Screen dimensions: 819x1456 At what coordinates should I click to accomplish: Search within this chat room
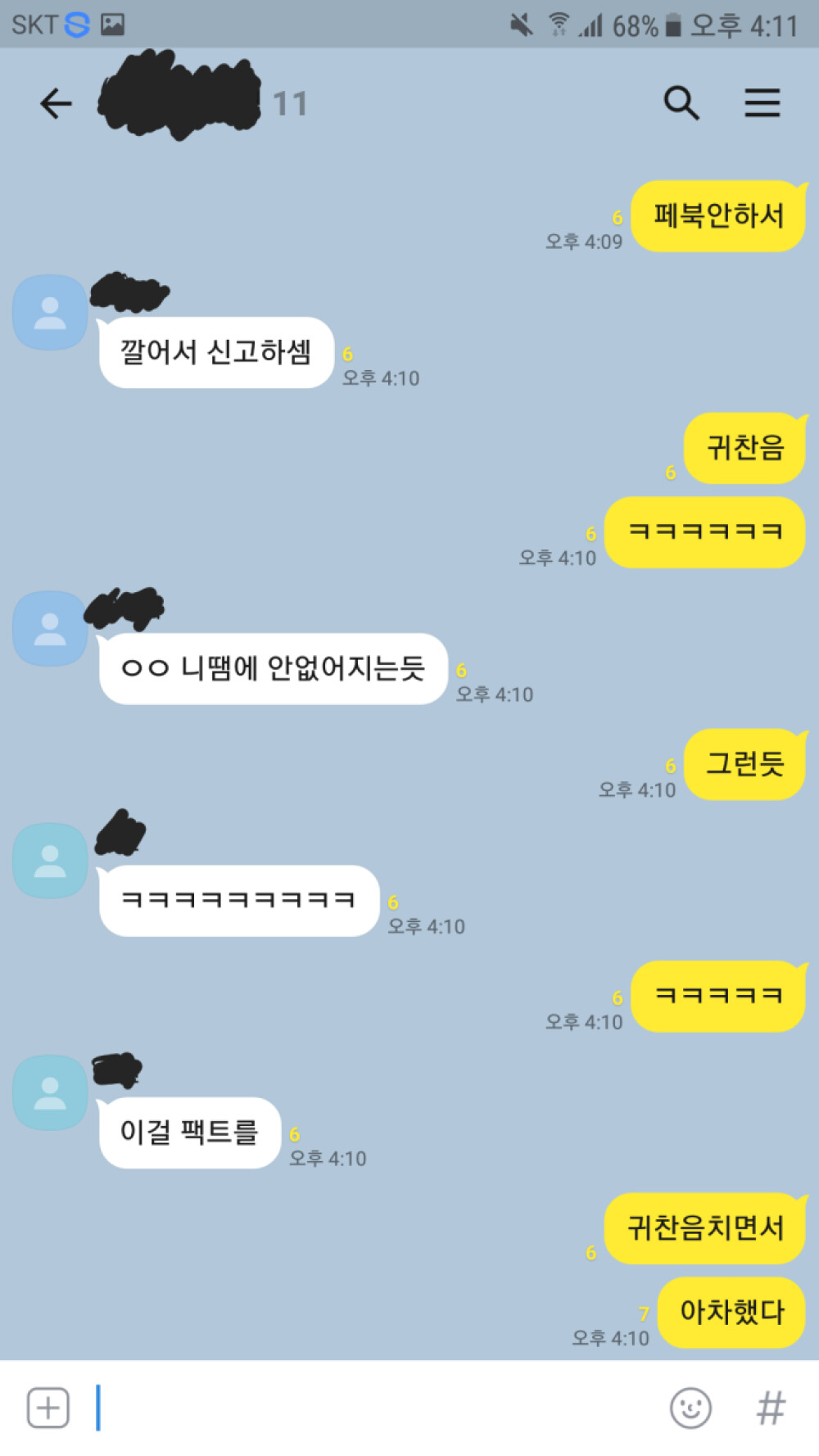click(x=681, y=104)
